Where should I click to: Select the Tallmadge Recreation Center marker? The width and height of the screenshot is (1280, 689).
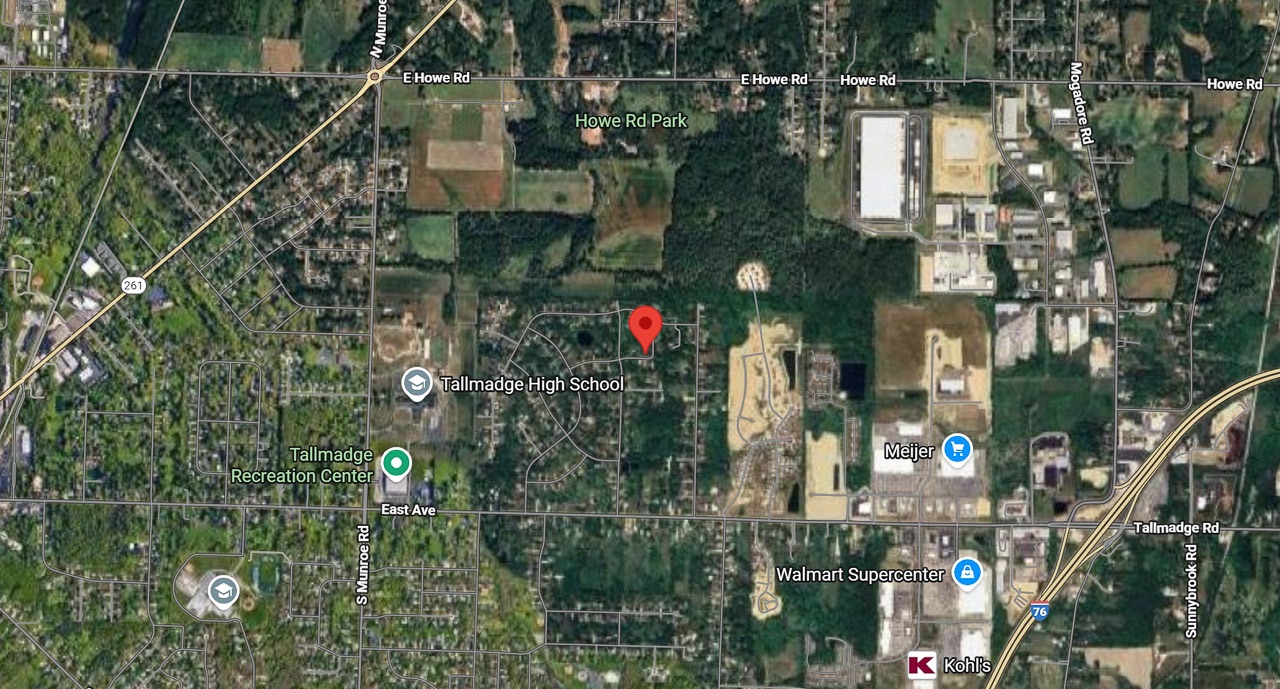click(x=397, y=463)
